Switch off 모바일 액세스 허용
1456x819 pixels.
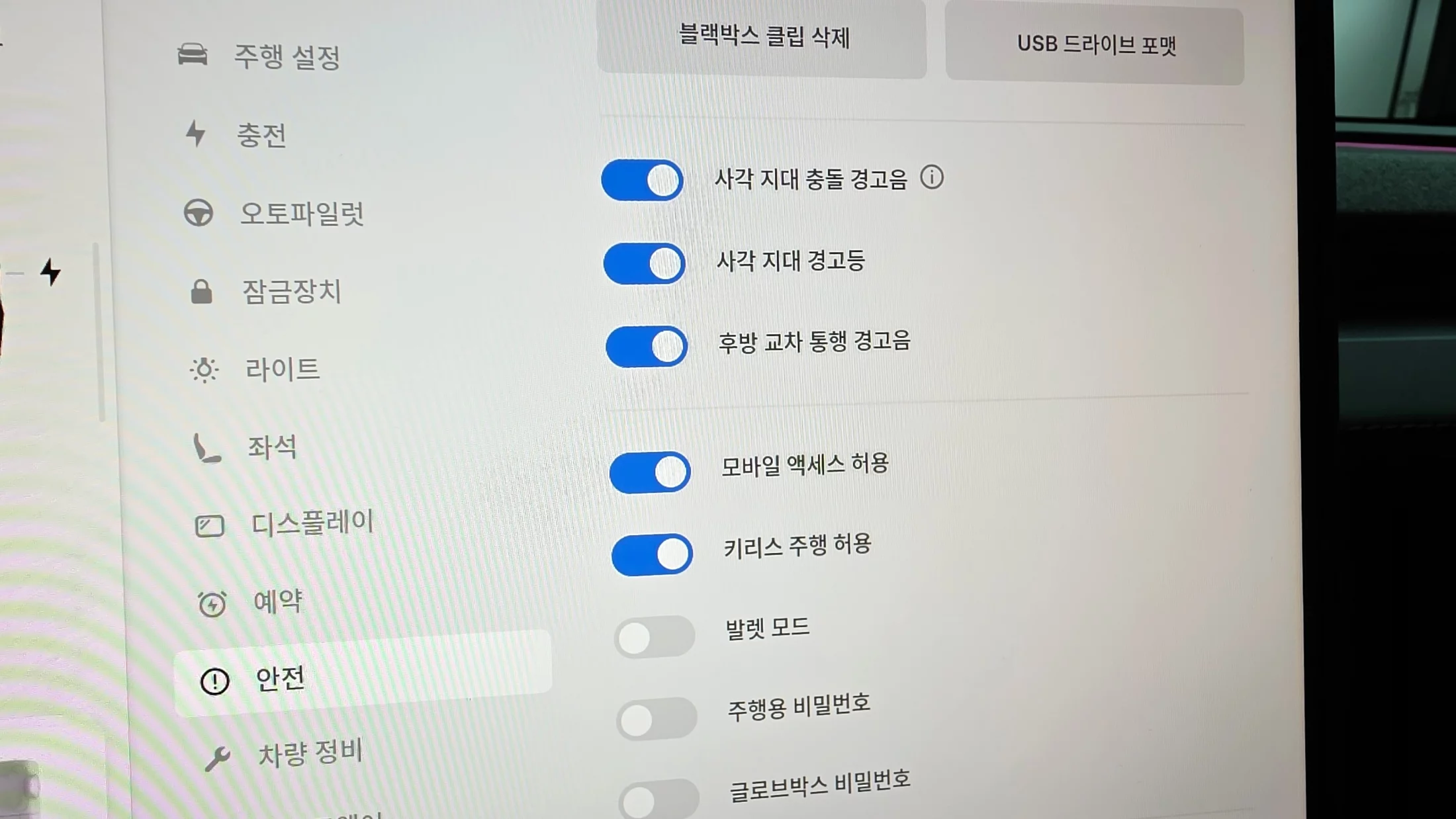pos(650,472)
